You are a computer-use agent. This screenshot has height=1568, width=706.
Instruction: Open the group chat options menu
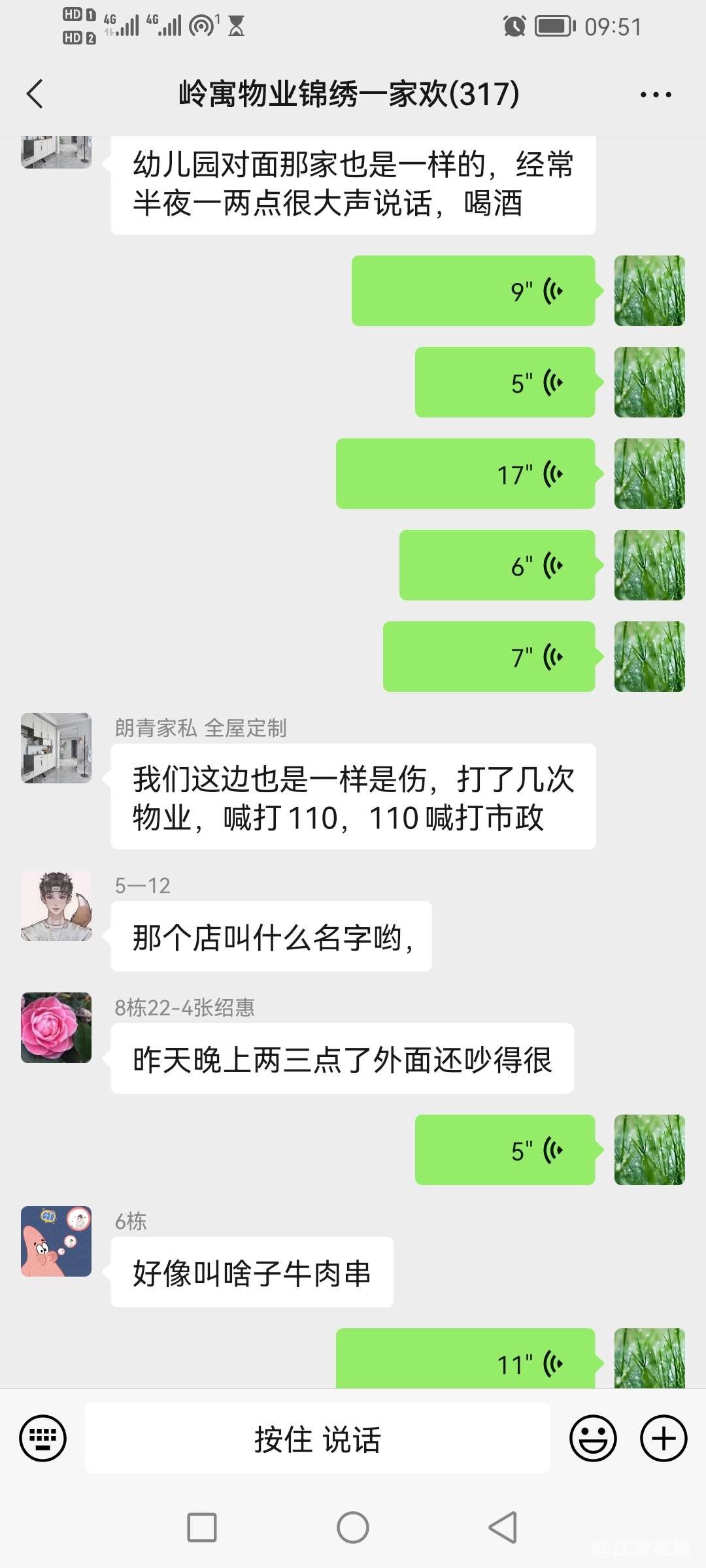[x=656, y=95]
